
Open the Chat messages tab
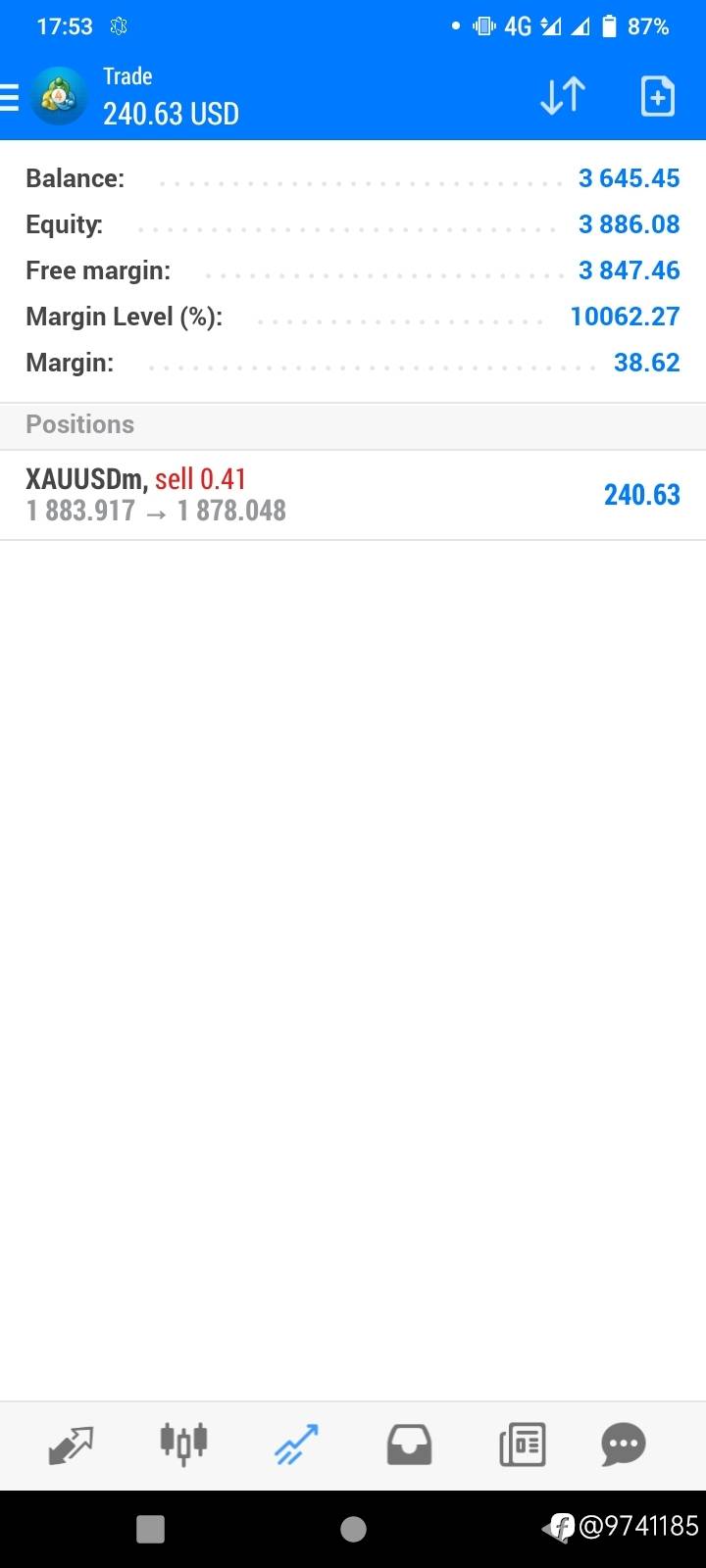click(x=624, y=1444)
